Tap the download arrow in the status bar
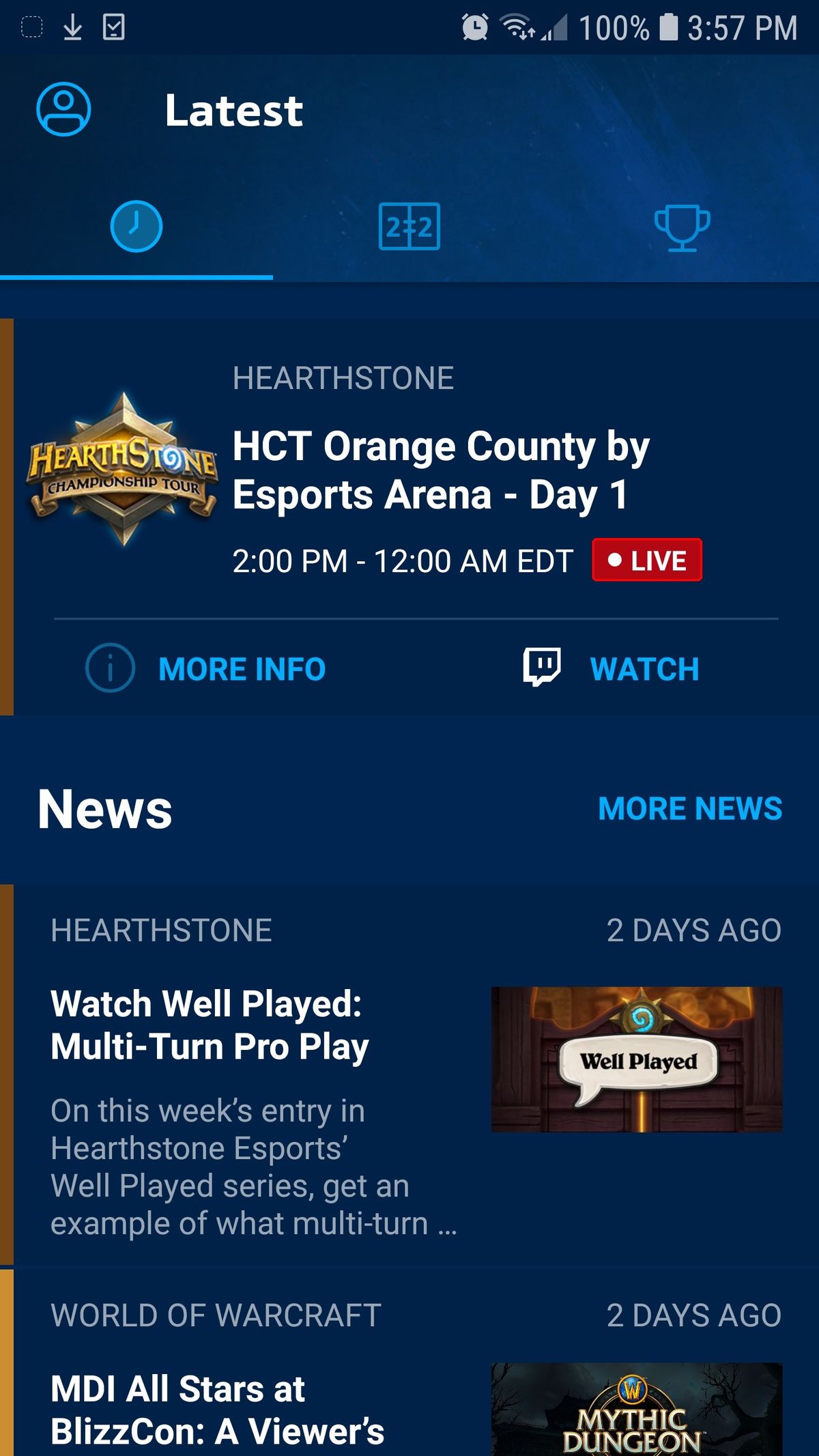This screenshot has width=819, height=1456. [x=72, y=27]
